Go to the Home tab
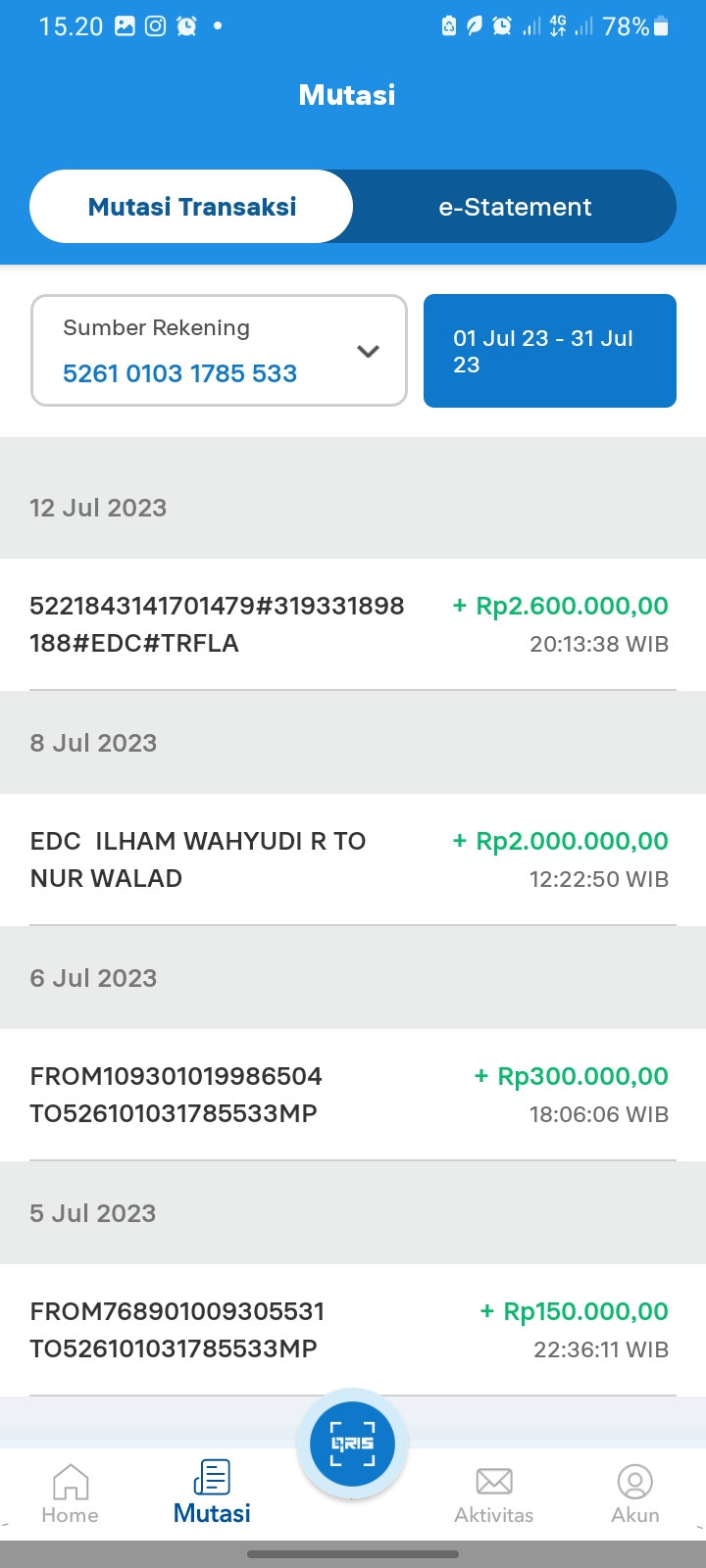The image size is (706, 1568). [x=71, y=1494]
